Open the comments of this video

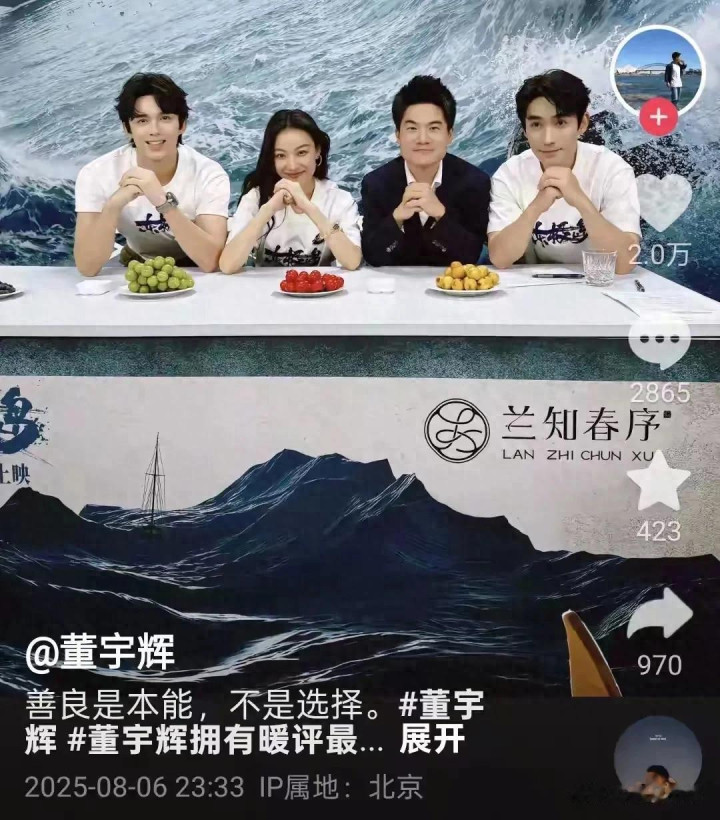click(660, 340)
